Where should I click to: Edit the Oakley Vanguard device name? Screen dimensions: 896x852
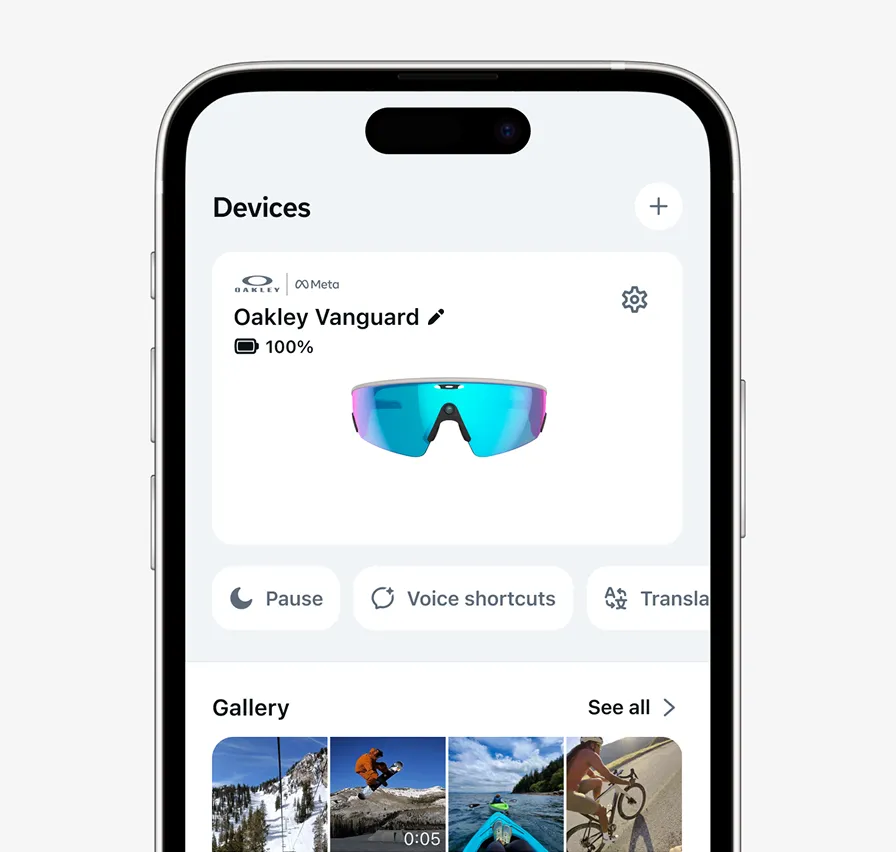point(436,317)
